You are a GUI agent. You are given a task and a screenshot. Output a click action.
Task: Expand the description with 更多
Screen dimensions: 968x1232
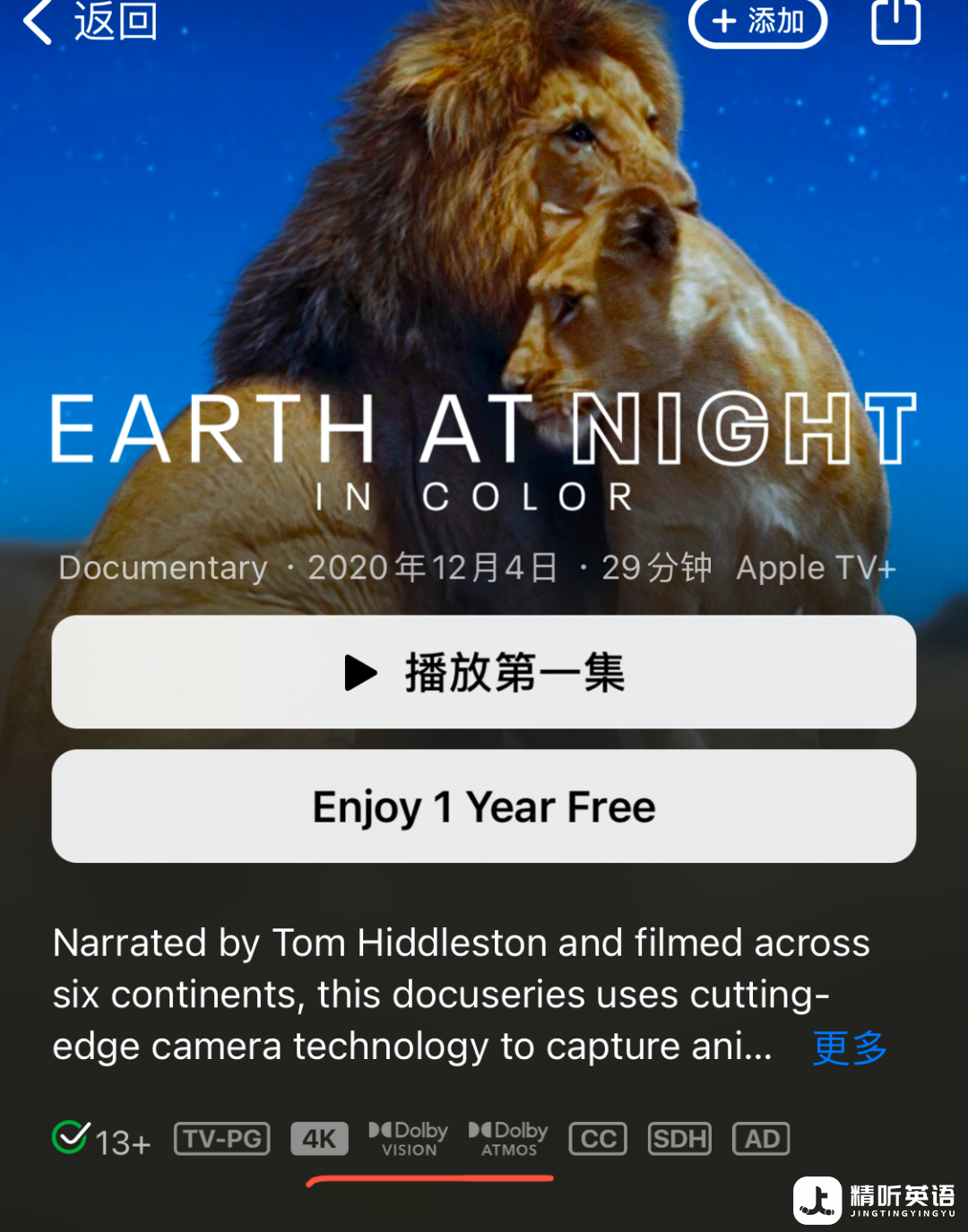click(x=849, y=1047)
